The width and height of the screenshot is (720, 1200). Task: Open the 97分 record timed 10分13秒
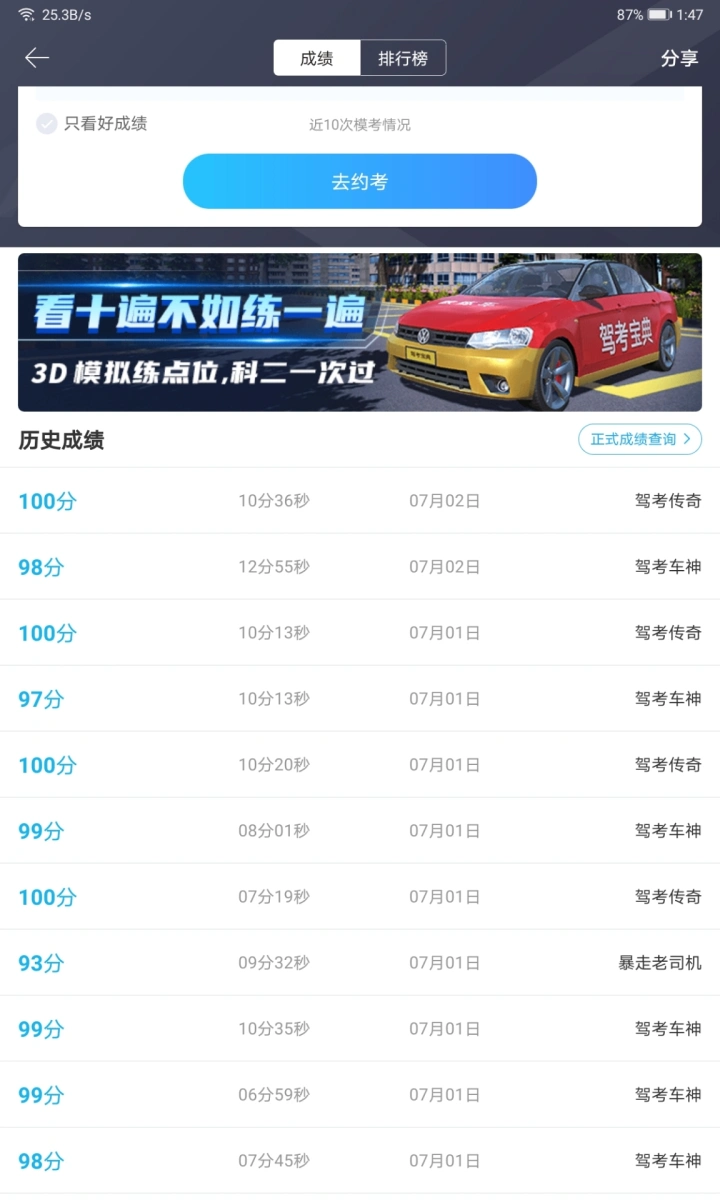click(360, 699)
